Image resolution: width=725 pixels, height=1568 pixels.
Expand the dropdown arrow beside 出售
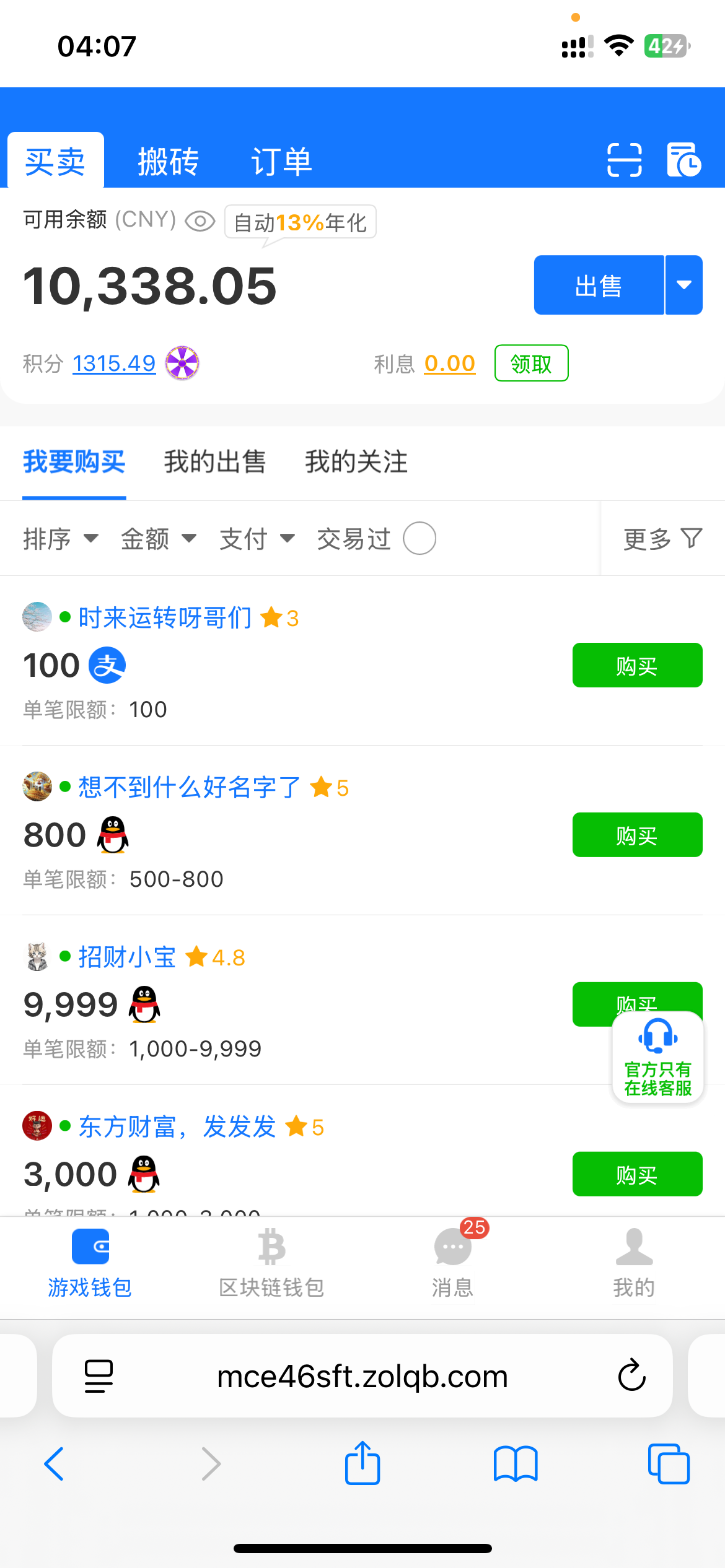pos(684,285)
